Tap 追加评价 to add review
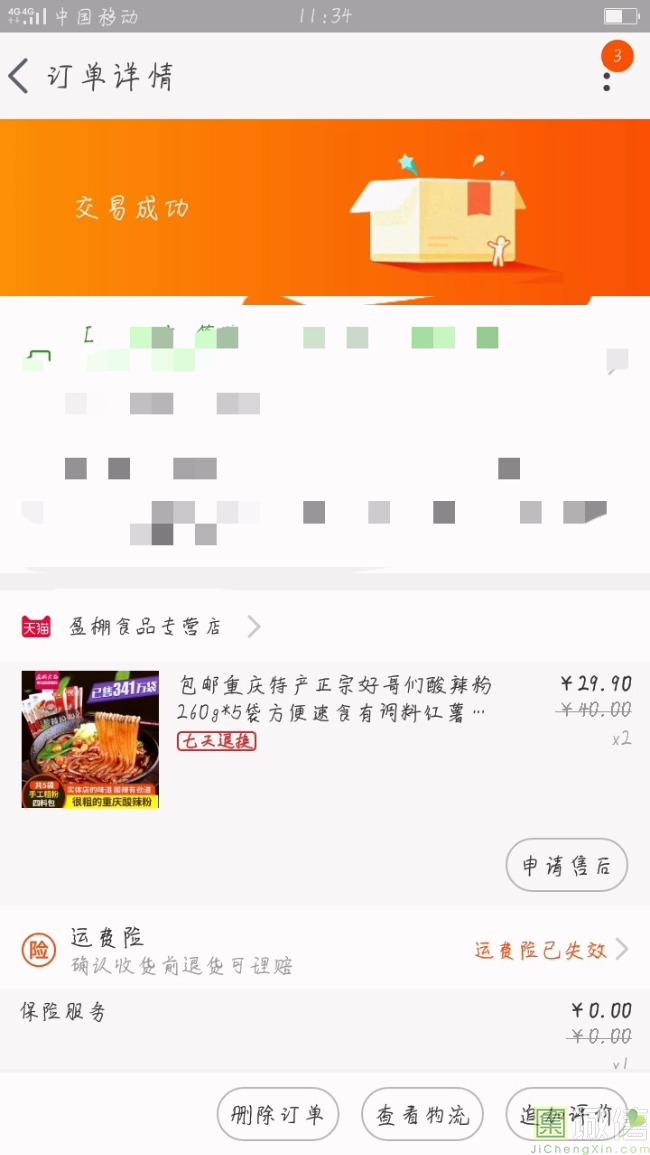650x1155 pixels. (x=566, y=1114)
